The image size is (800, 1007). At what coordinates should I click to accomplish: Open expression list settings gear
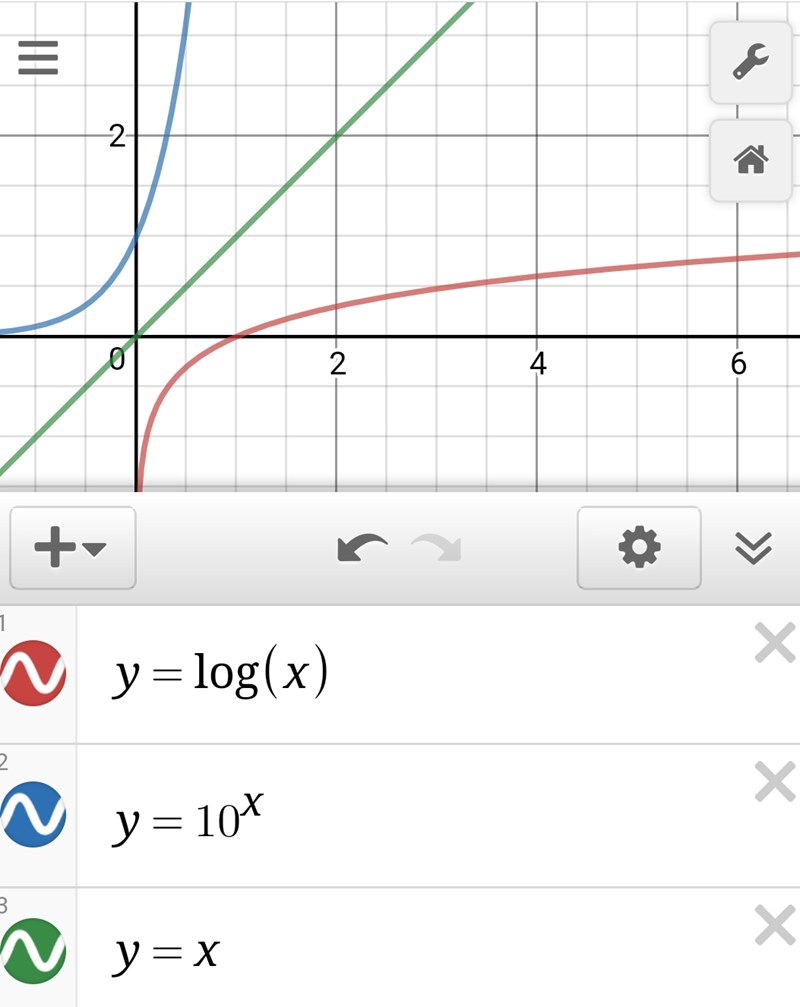pyautogui.click(x=639, y=547)
